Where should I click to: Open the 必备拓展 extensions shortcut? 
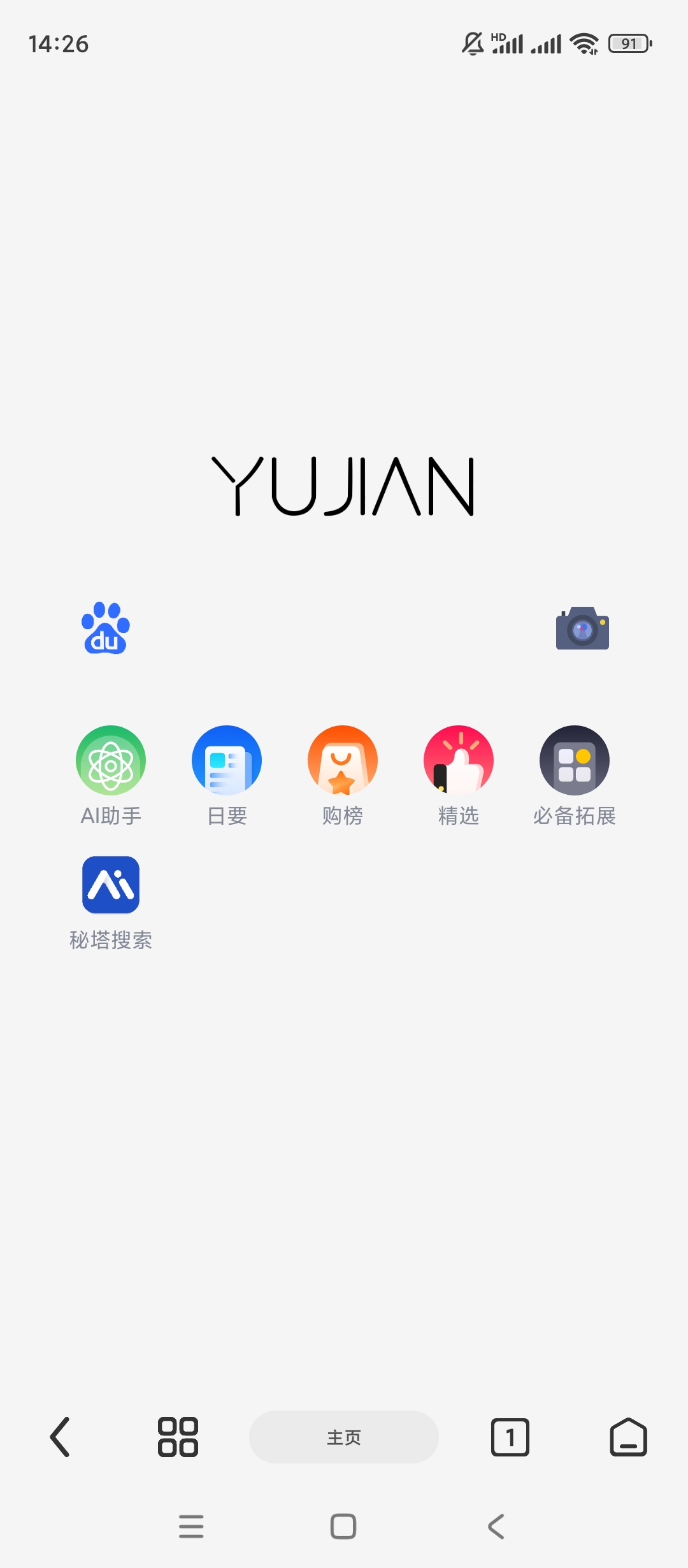575,760
